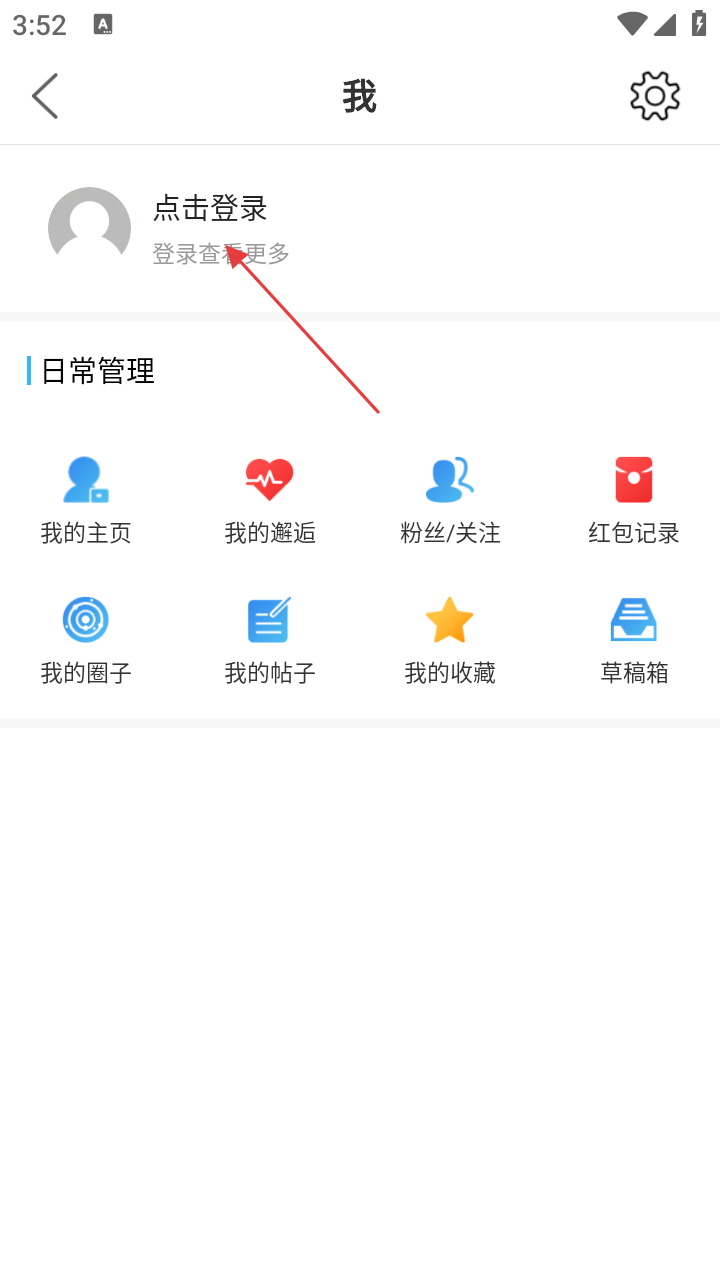
Task: Open 我的主页
Action: point(86,500)
